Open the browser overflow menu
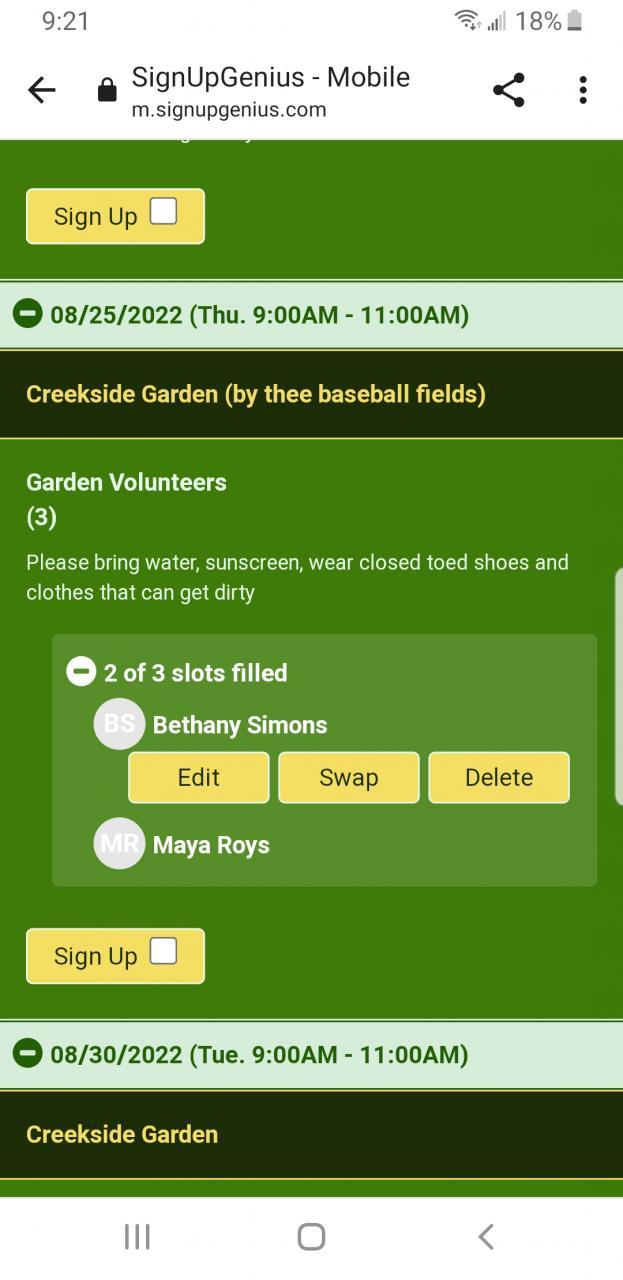The height and width of the screenshot is (1280, 623). pyautogui.click(x=582, y=91)
